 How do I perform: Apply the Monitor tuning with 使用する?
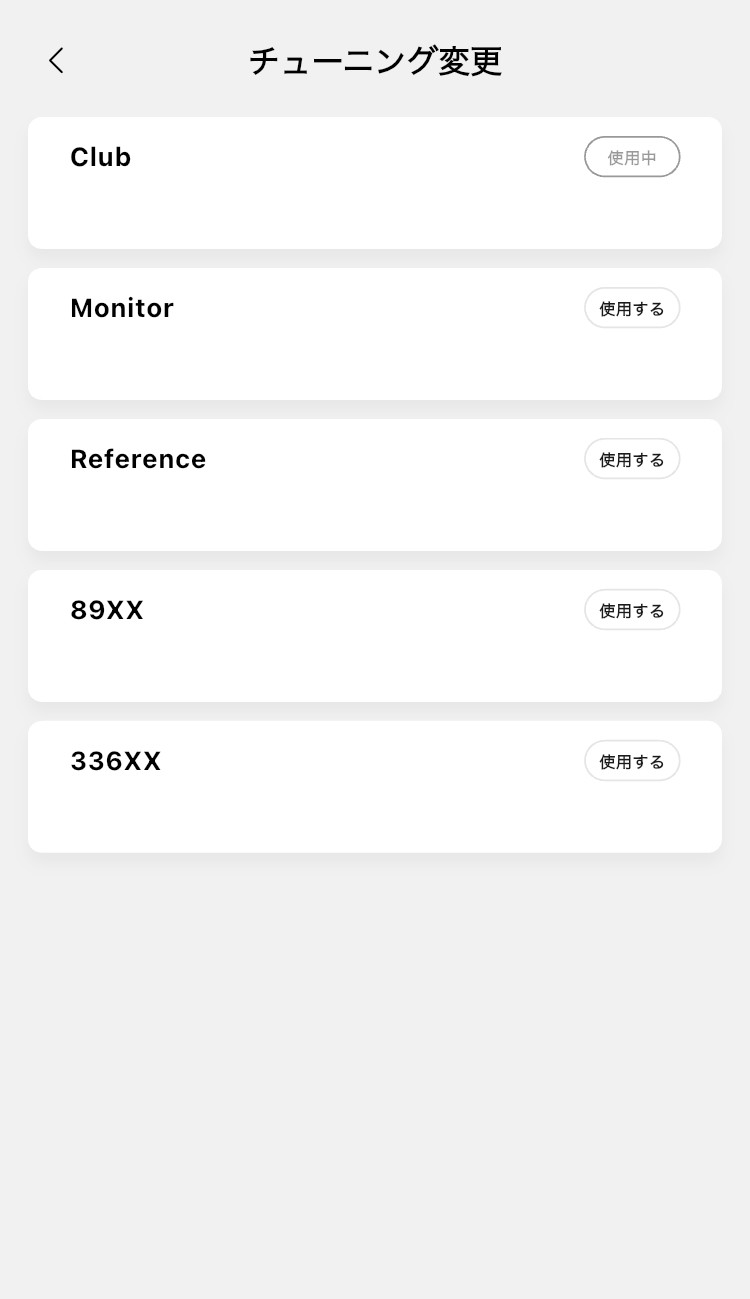click(632, 308)
